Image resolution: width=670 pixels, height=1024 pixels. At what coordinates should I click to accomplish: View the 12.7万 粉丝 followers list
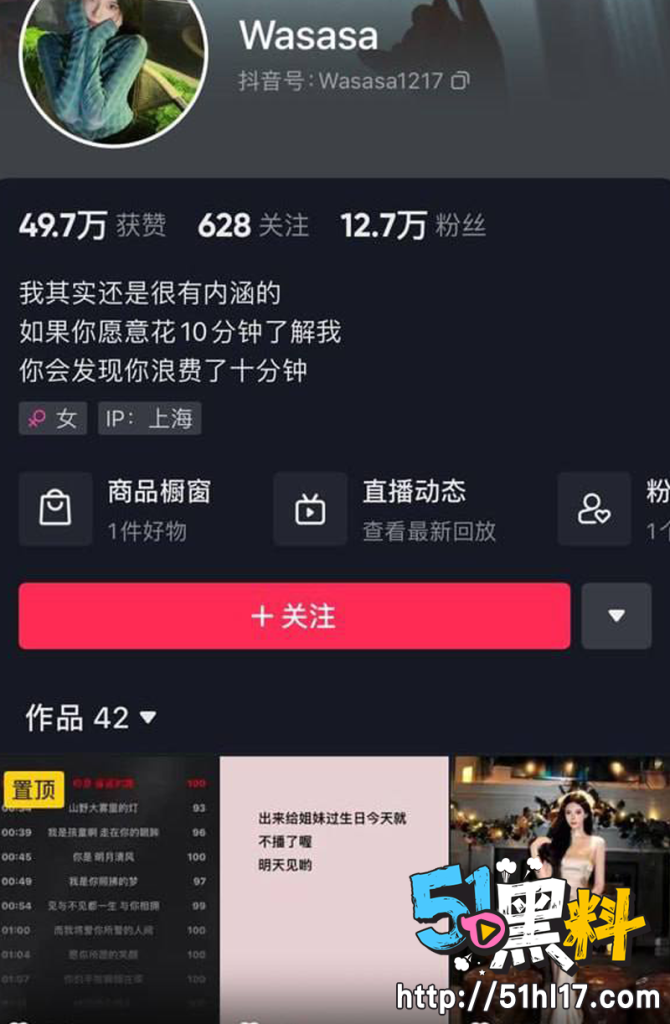point(412,226)
